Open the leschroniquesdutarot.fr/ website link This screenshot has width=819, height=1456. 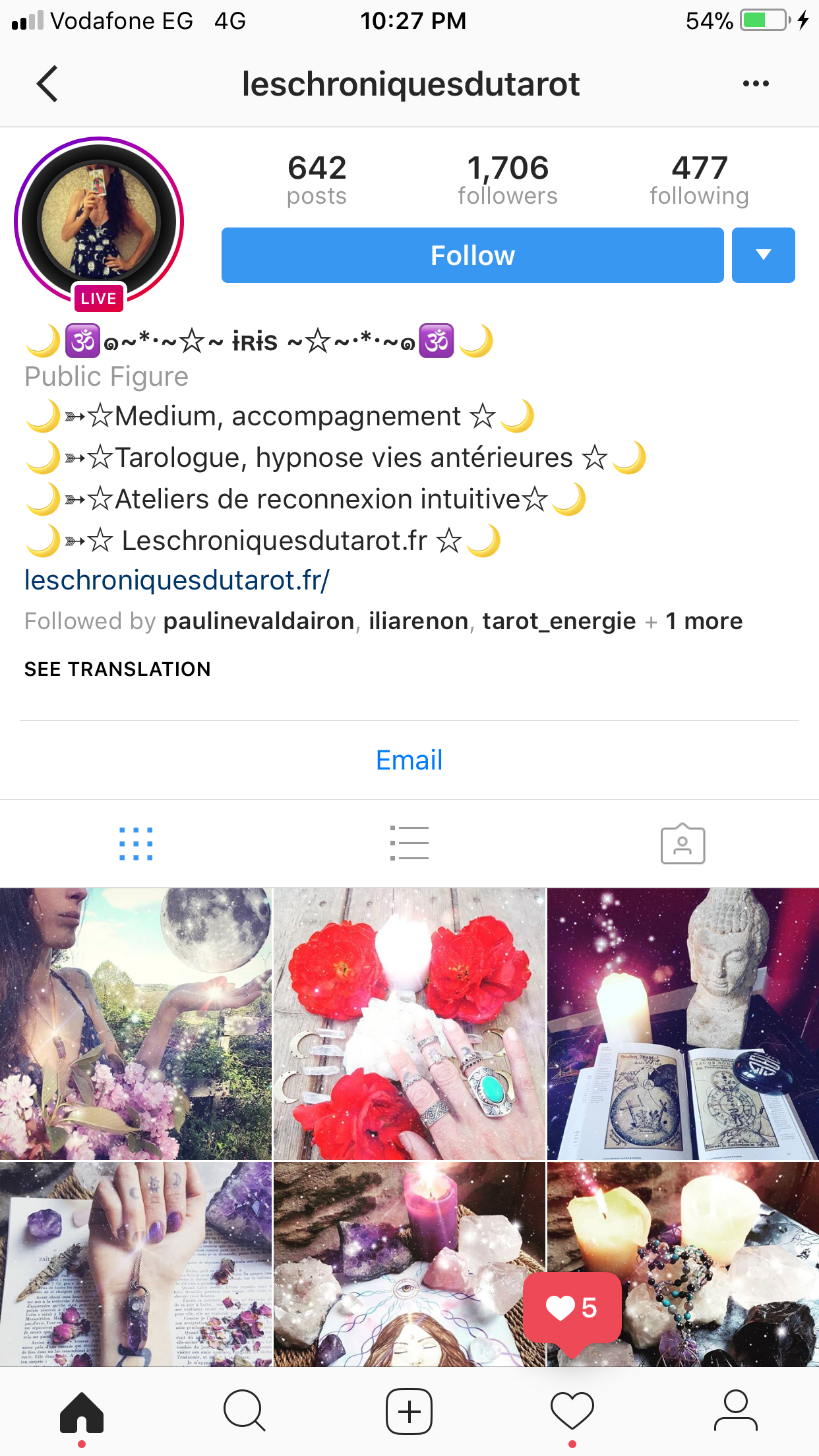tap(177, 580)
